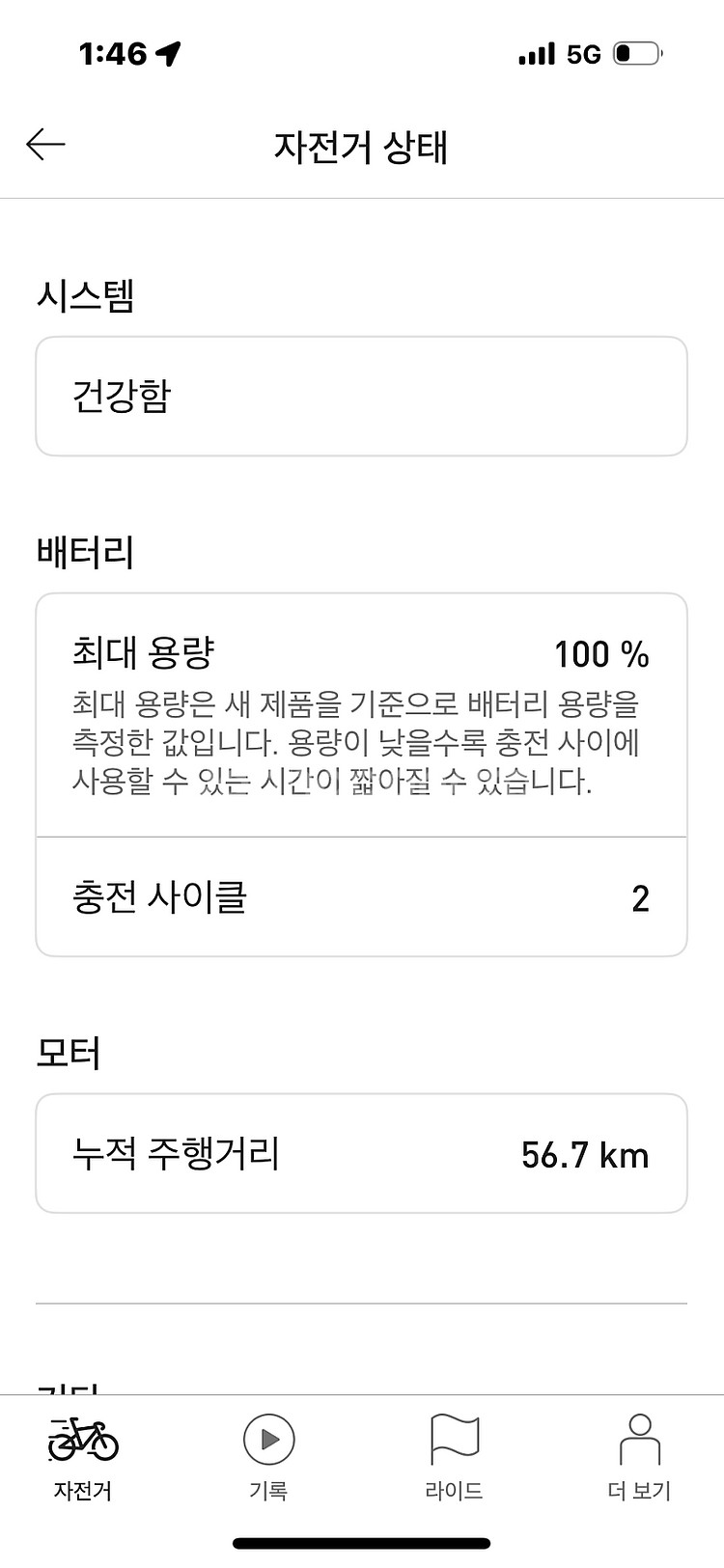Tap the 자전거 상태 title

click(x=362, y=143)
